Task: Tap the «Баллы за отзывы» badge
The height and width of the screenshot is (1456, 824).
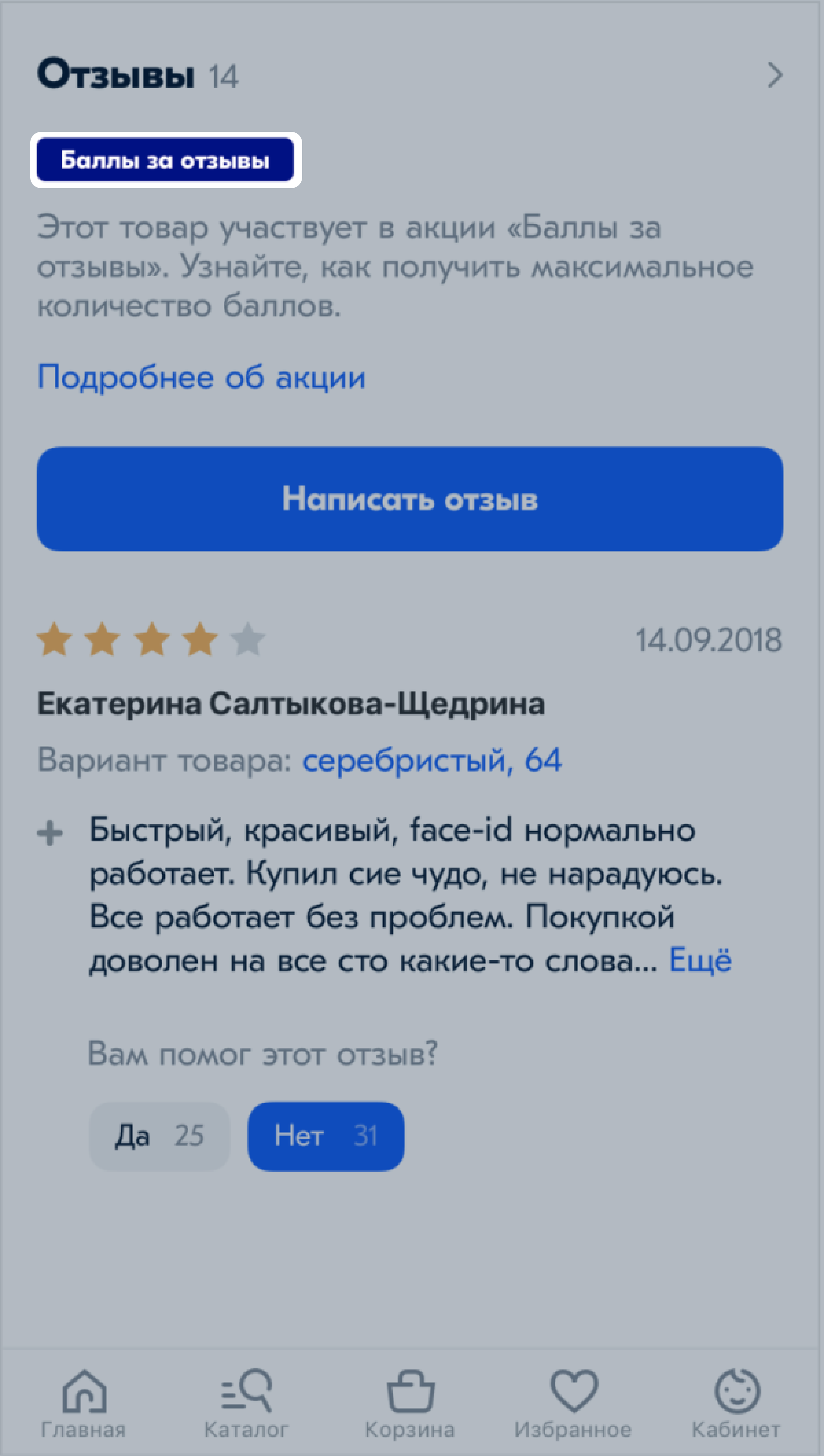Action: 165,160
